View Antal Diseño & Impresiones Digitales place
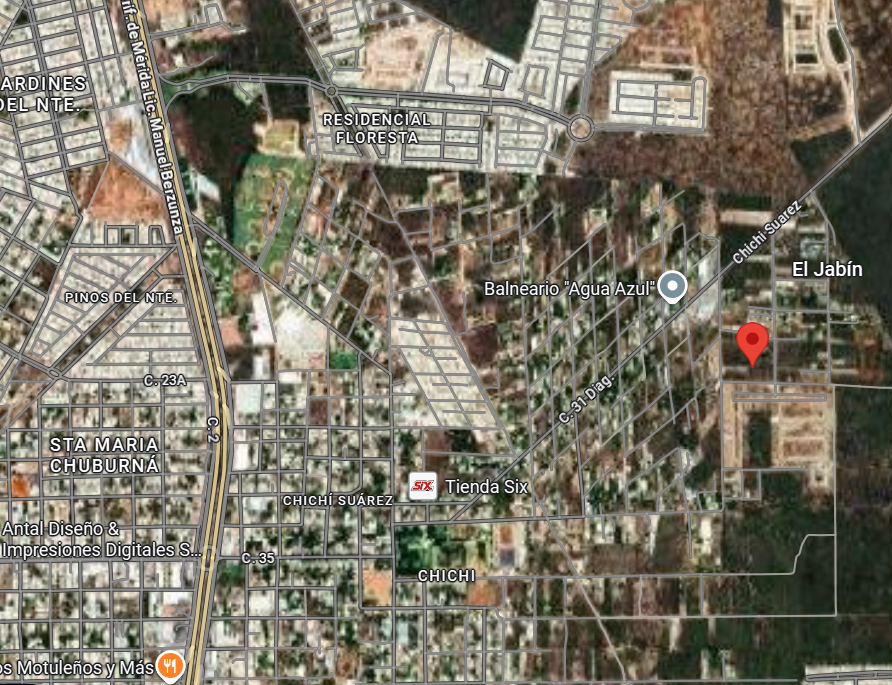This screenshot has height=685, width=892. point(100,539)
